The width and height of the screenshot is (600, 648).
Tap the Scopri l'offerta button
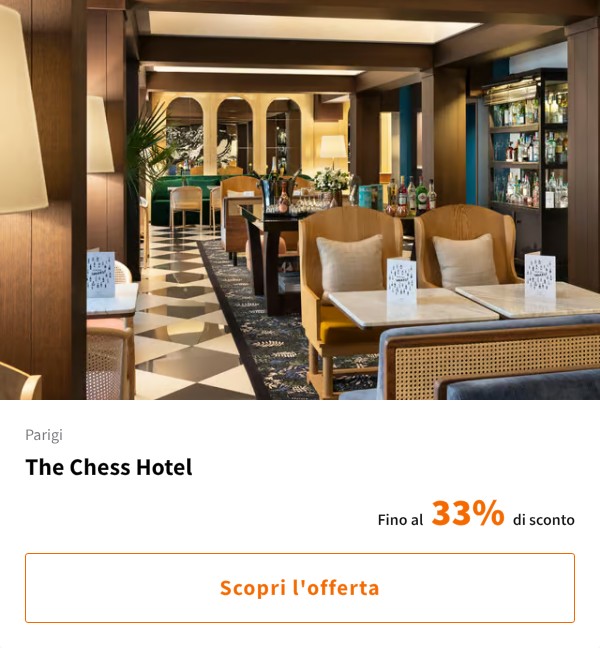[300, 588]
